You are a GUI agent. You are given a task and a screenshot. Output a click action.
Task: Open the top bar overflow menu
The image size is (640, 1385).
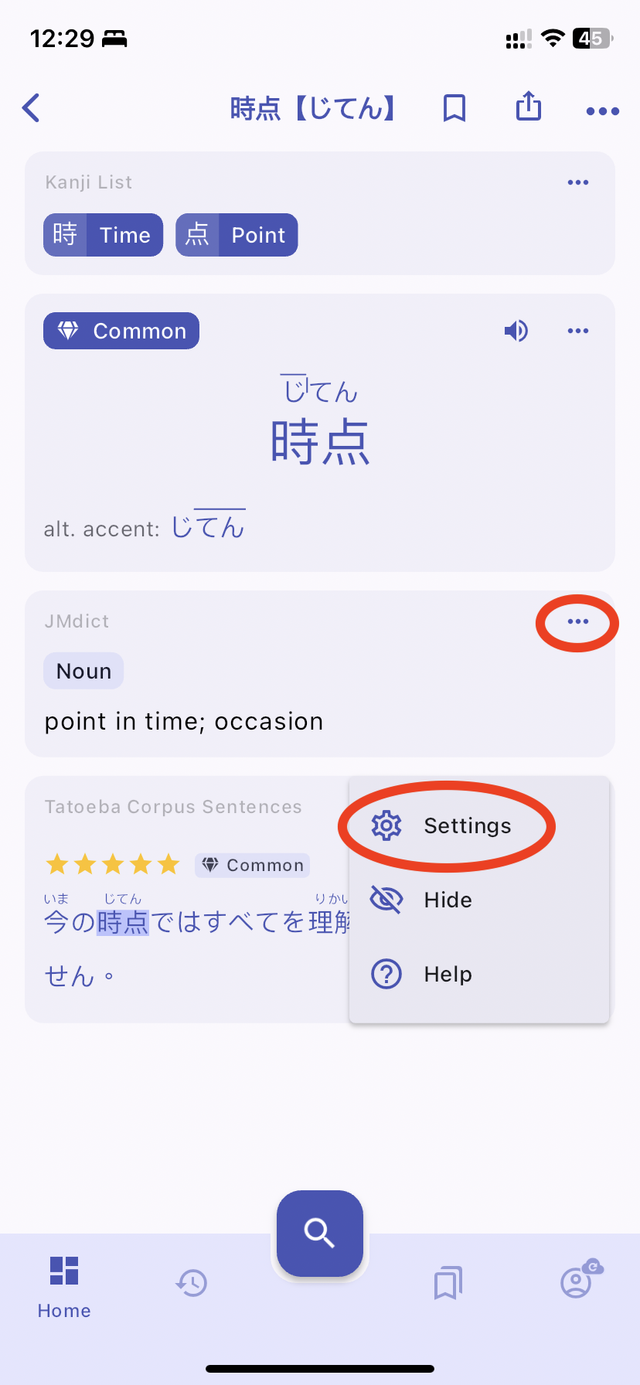[x=602, y=110]
